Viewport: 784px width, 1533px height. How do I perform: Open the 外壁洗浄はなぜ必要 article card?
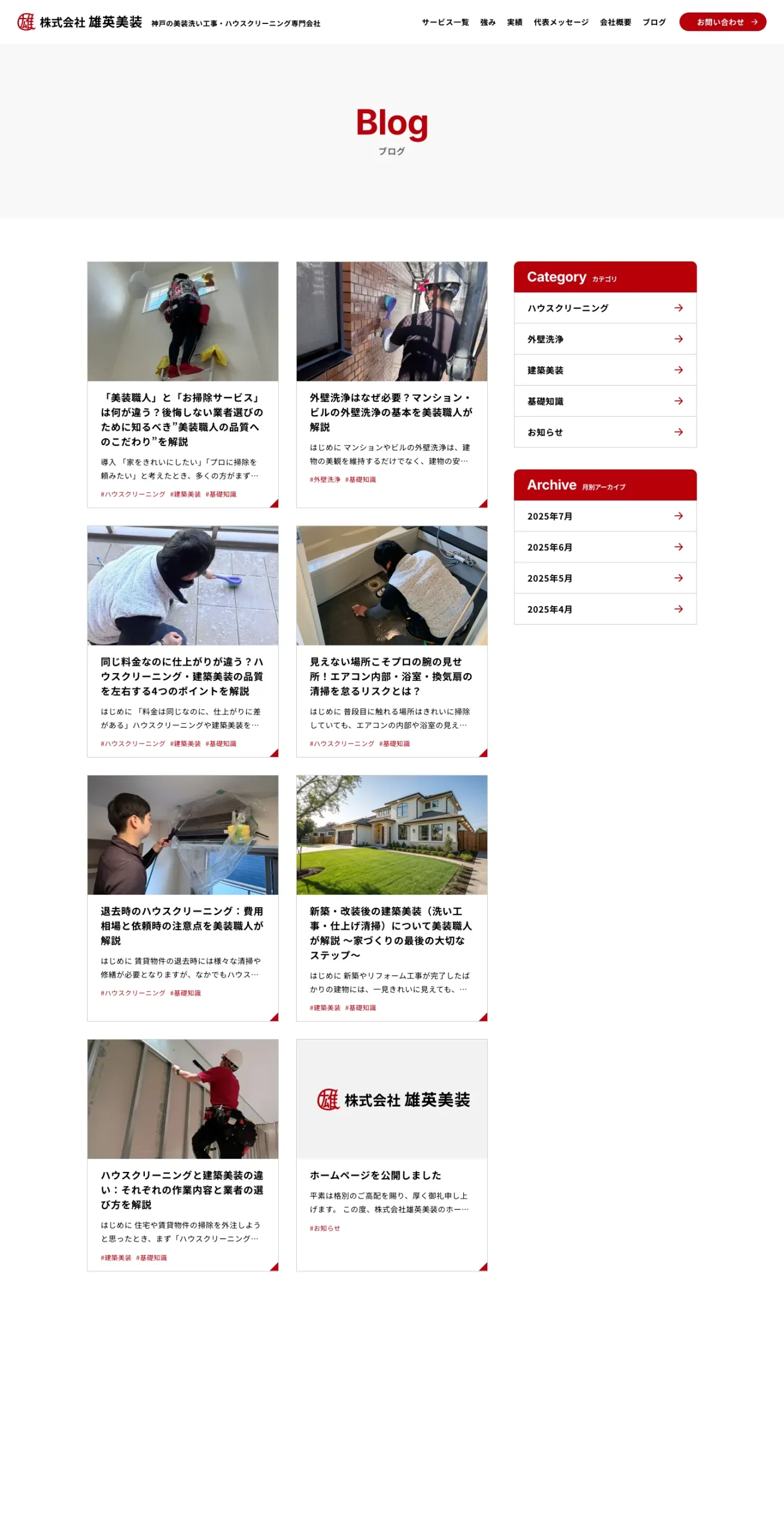391,412
